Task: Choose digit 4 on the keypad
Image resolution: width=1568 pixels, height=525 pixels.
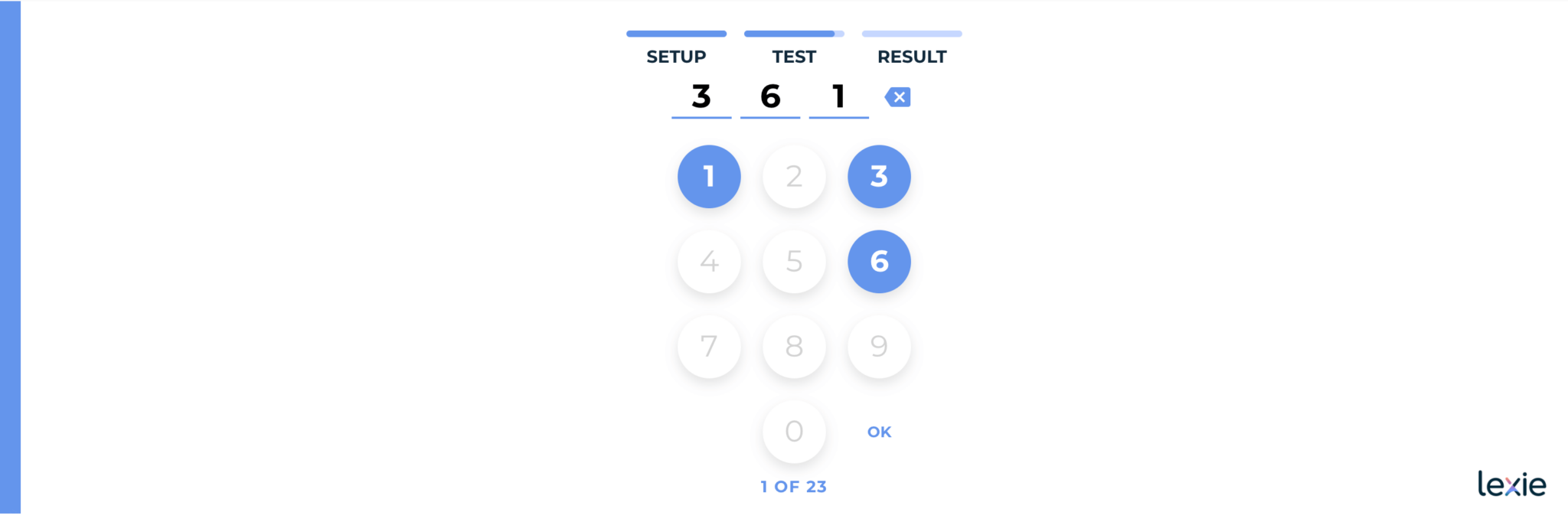Action: pyautogui.click(x=709, y=262)
